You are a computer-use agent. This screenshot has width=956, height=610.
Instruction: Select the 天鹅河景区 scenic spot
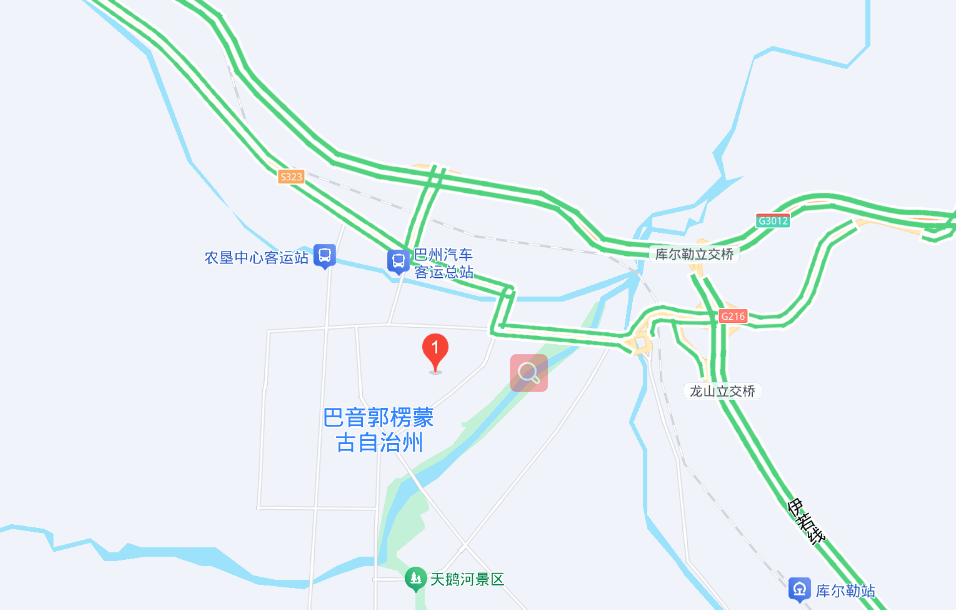[x=415, y=579]
